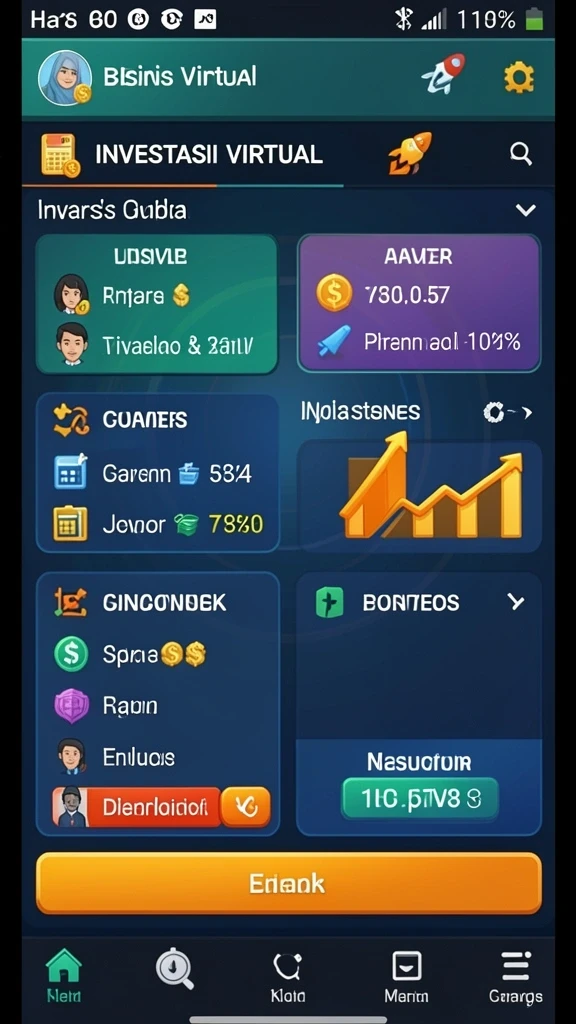Open the settings gear icon
Viewport: 576px width, 1024px height.
519,78
